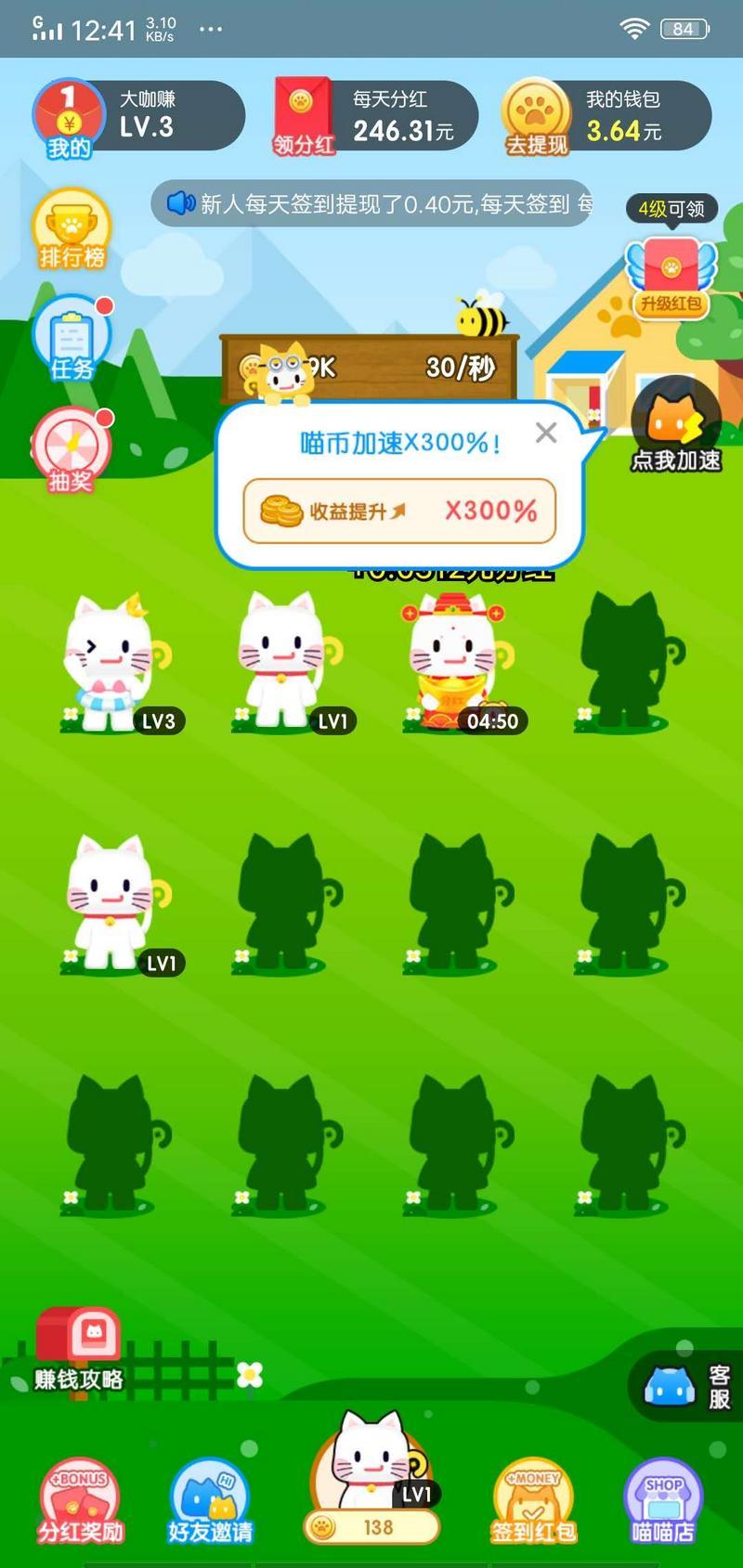The width and height of the screenshot is (743, 1568).
Task: Tap 收益提升 X300% boost button
Action: 399,511
